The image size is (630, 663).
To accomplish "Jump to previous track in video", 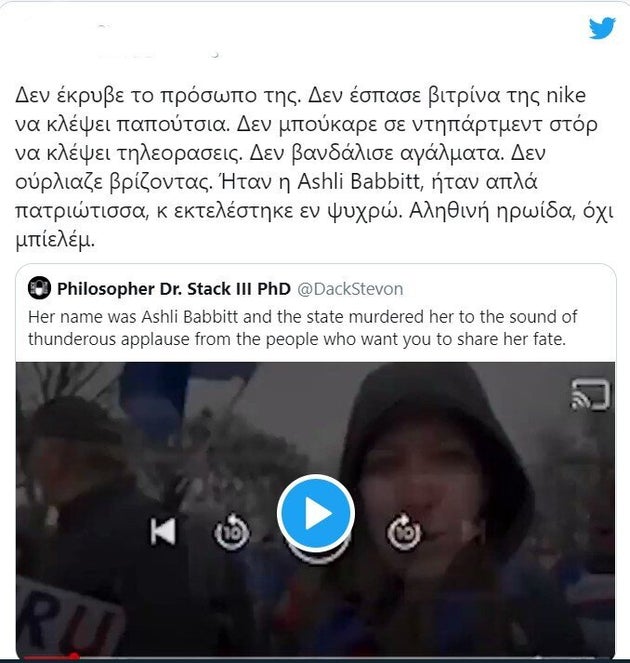I will pos(163,532).
